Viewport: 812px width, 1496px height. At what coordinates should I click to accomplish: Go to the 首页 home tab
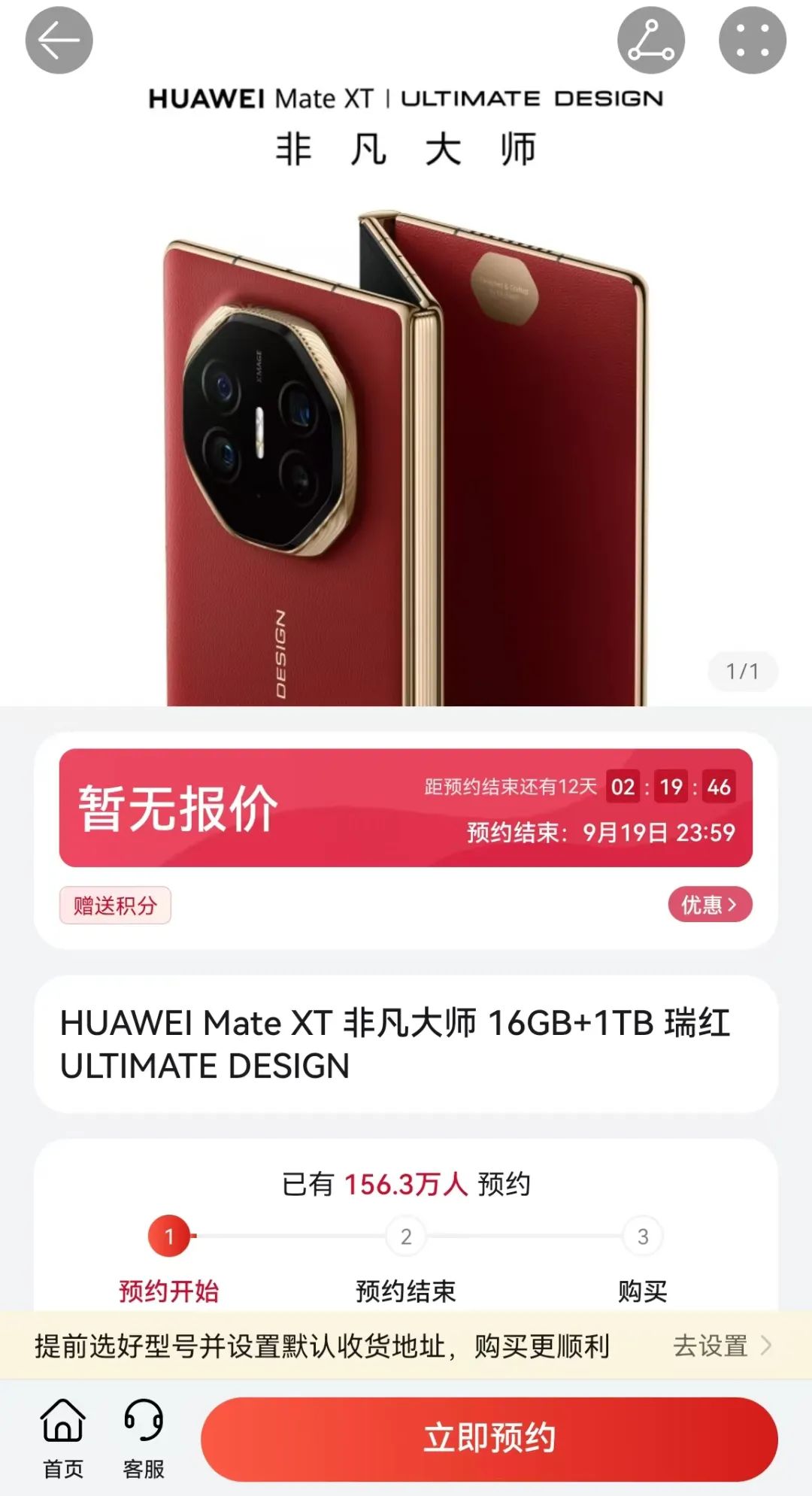point(63,1439)
